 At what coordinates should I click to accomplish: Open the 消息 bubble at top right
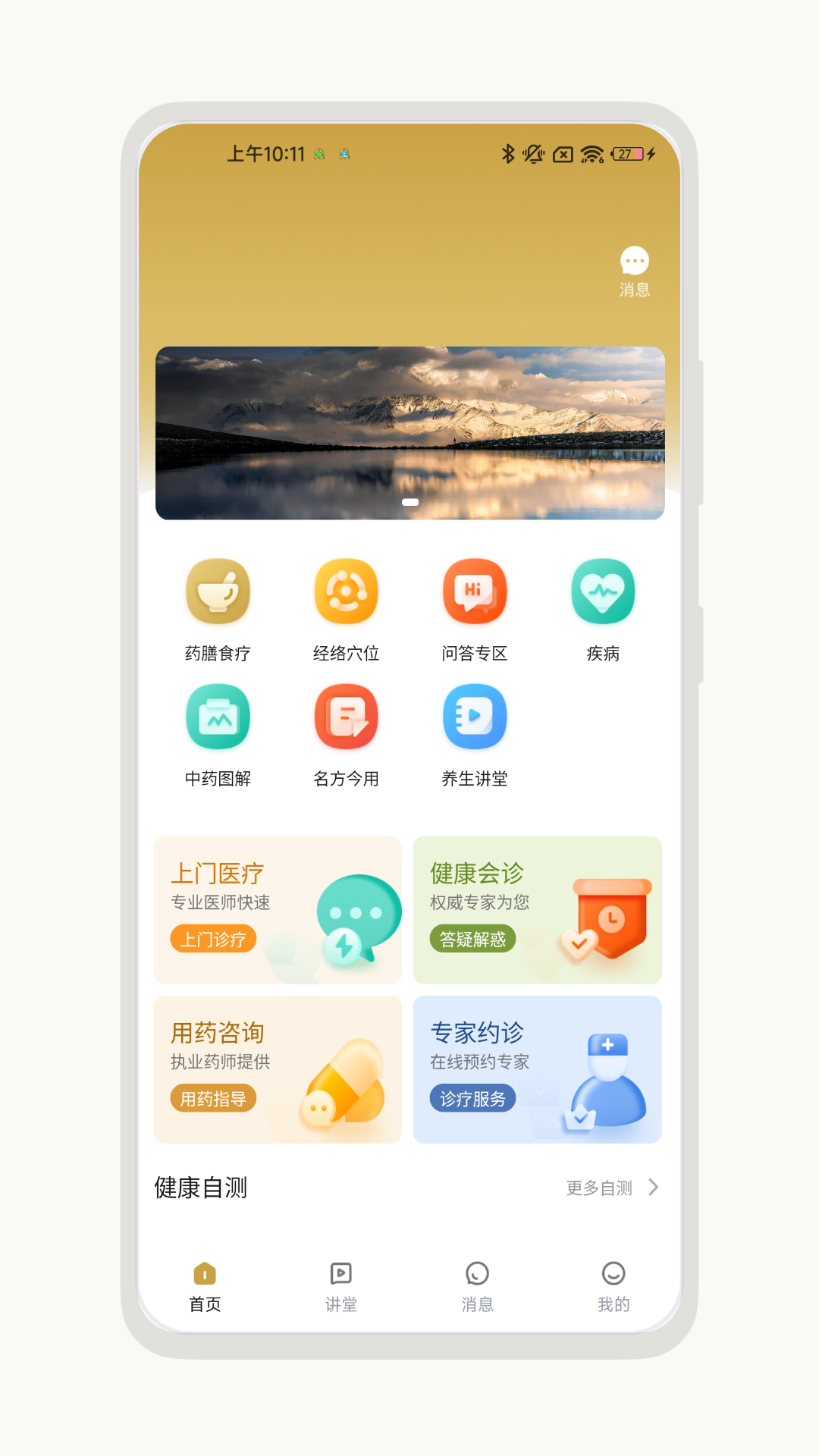point(635,270)
